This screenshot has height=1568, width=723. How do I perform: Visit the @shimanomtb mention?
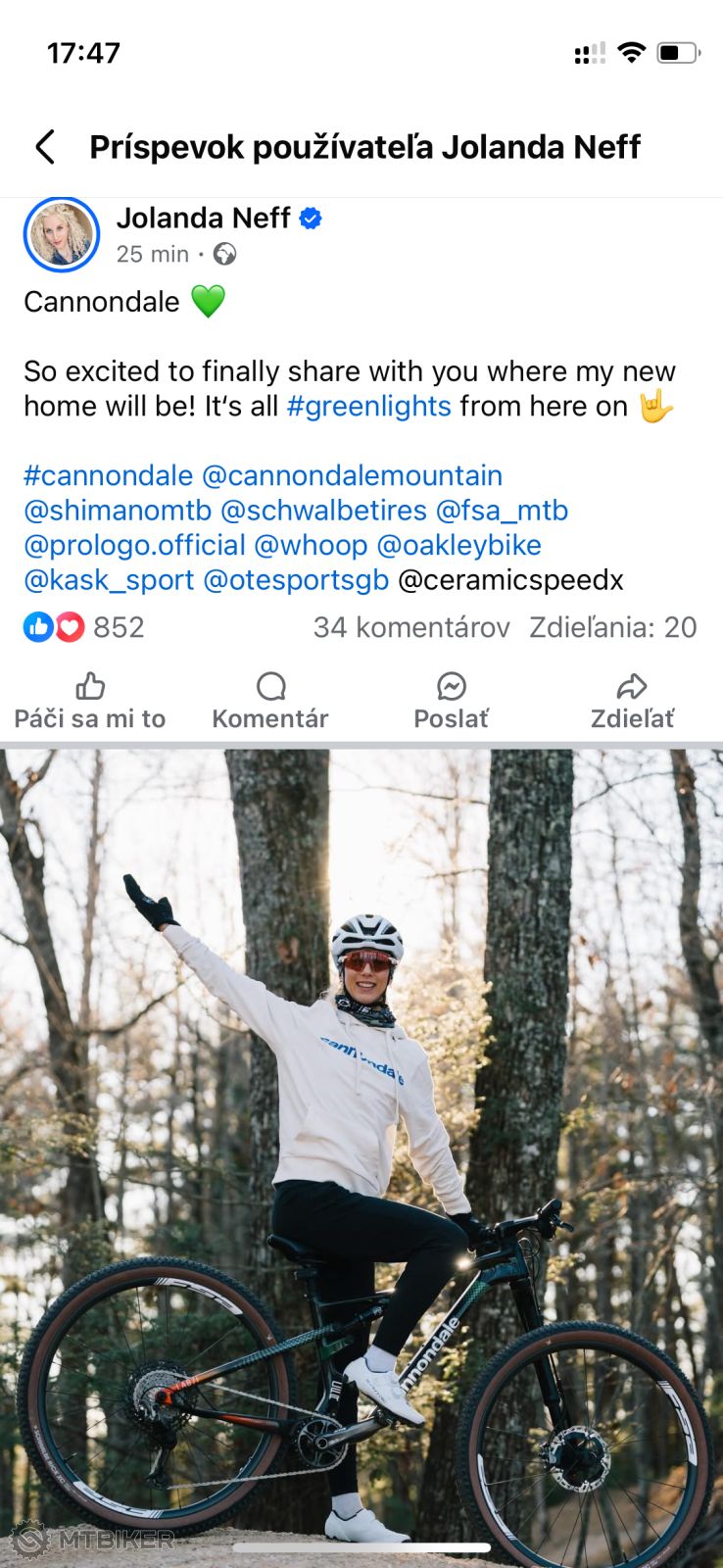tap(118, 511)
